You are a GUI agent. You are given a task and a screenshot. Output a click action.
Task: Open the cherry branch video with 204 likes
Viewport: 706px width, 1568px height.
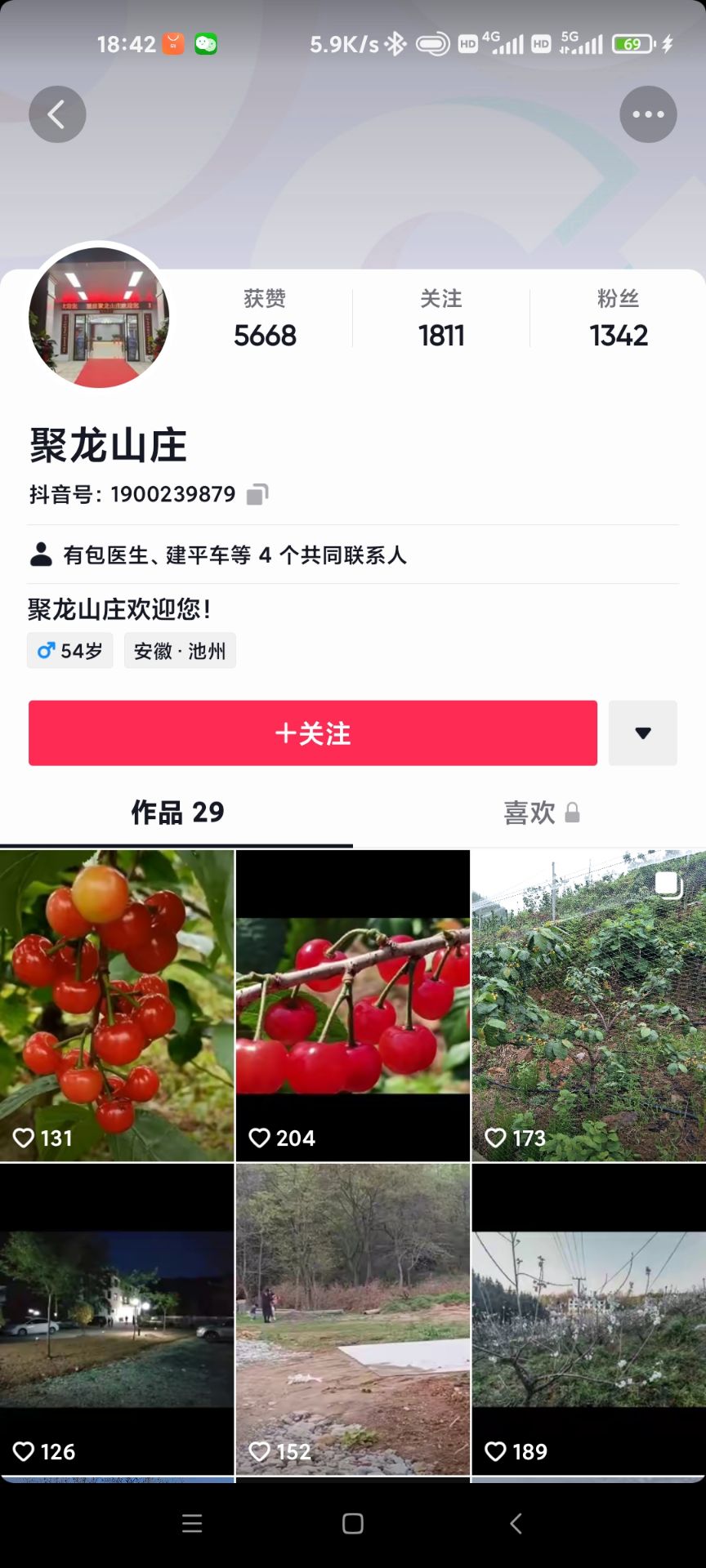pyautogui.click(x=352, y=1004)
